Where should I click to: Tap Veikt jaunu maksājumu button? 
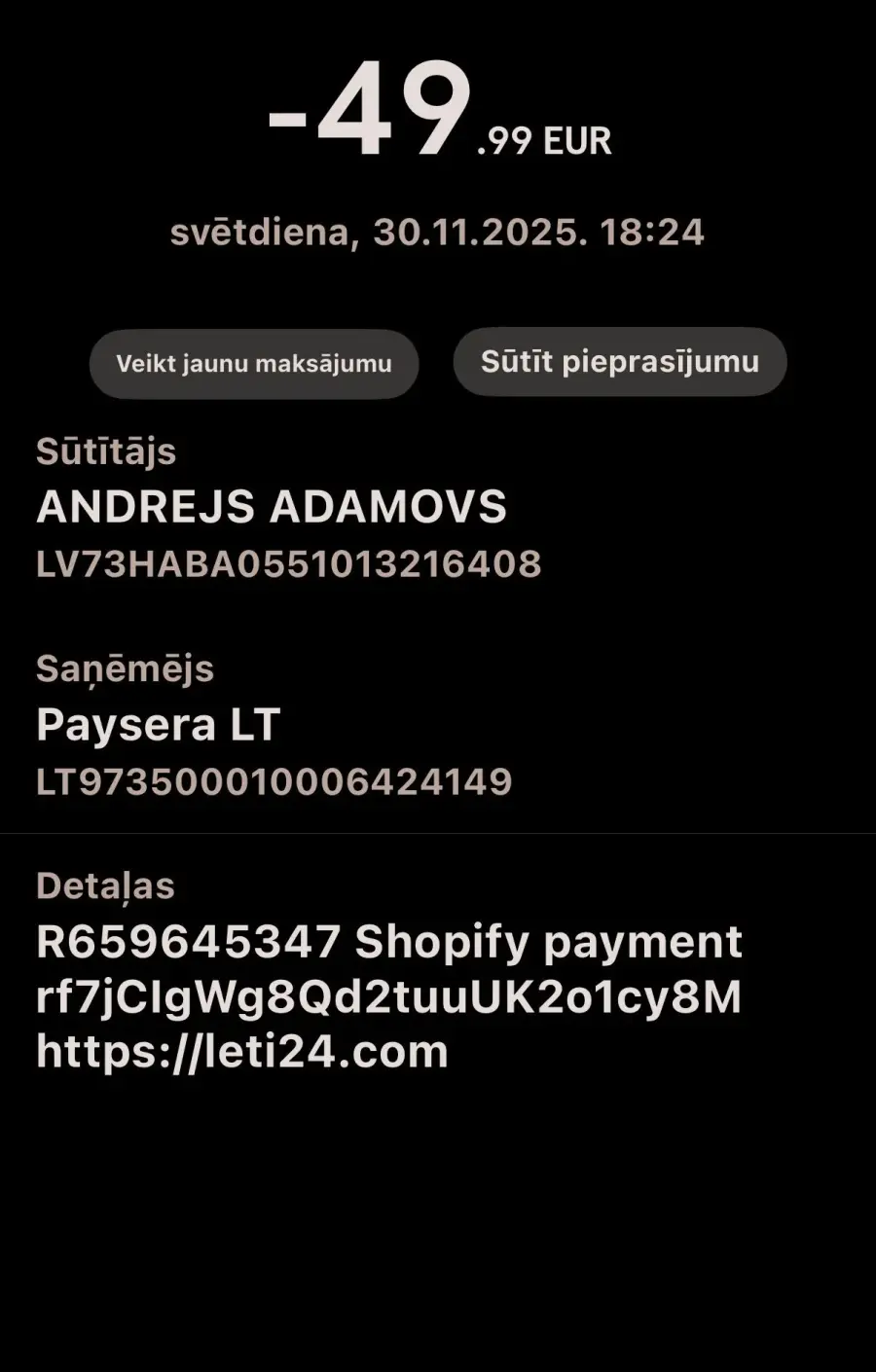pos(254,364)
